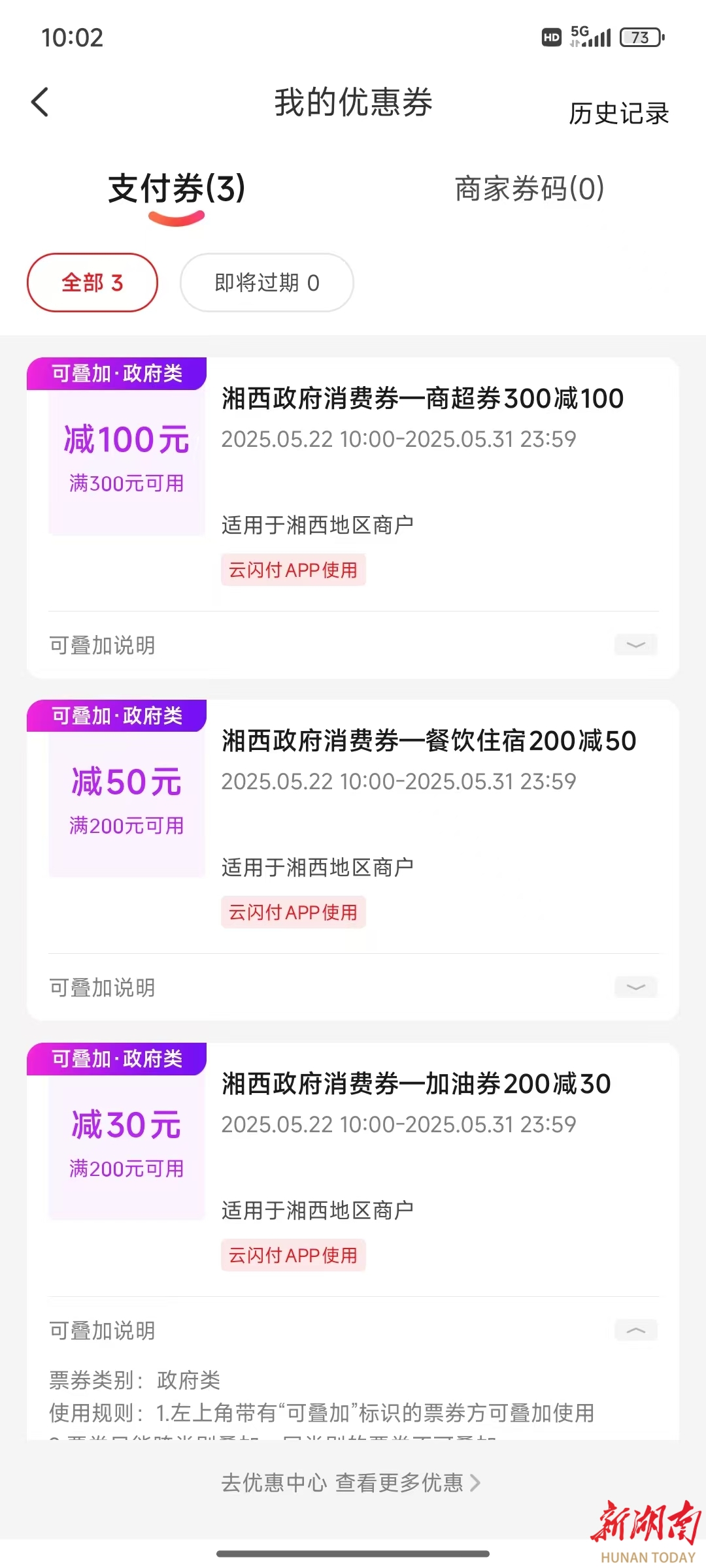Select the 全部 3 filter chip
Screen dimensions: 706x1568
click(x=92, y=283)
